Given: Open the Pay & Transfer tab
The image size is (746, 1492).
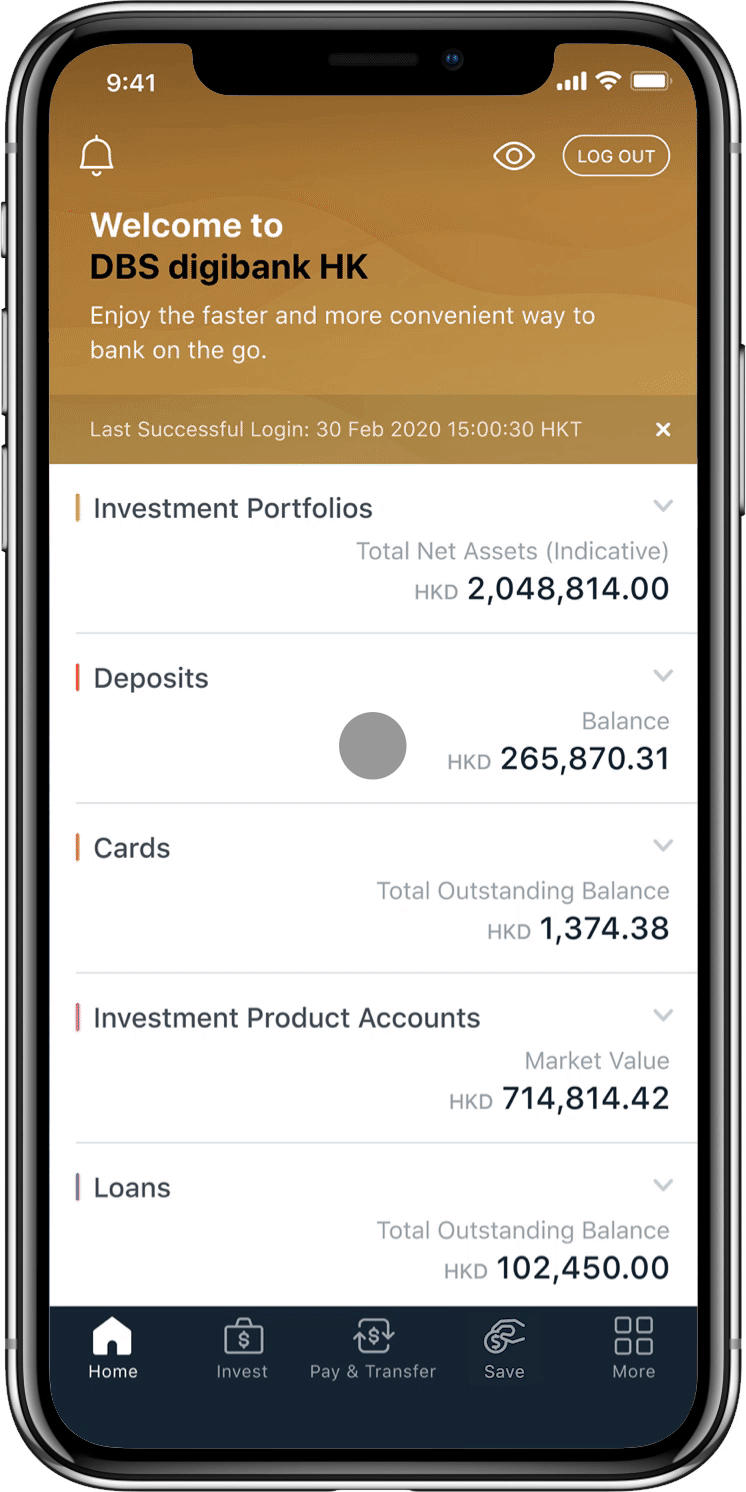Looking at the screenshot, I should point(373,1348).
